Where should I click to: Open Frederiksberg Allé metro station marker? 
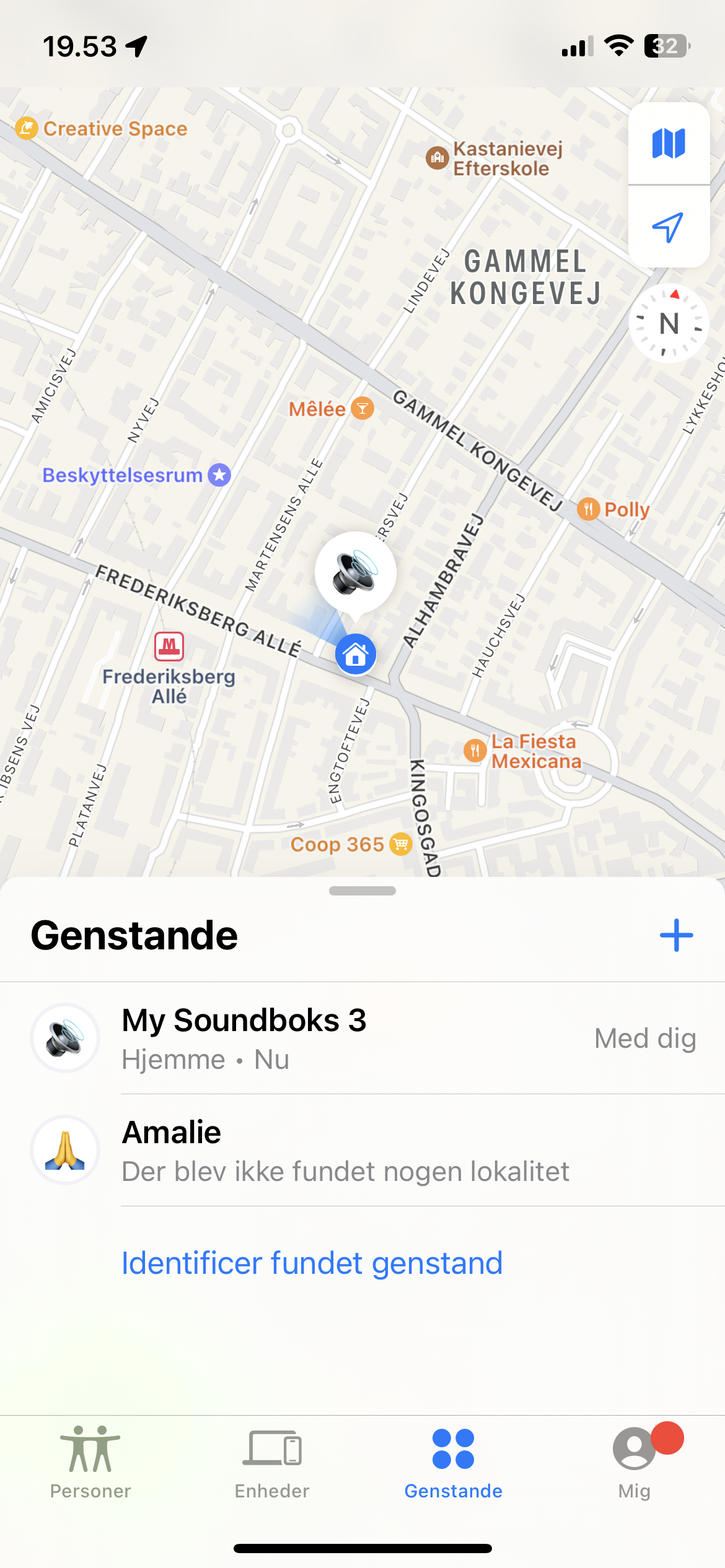[169, 647]
